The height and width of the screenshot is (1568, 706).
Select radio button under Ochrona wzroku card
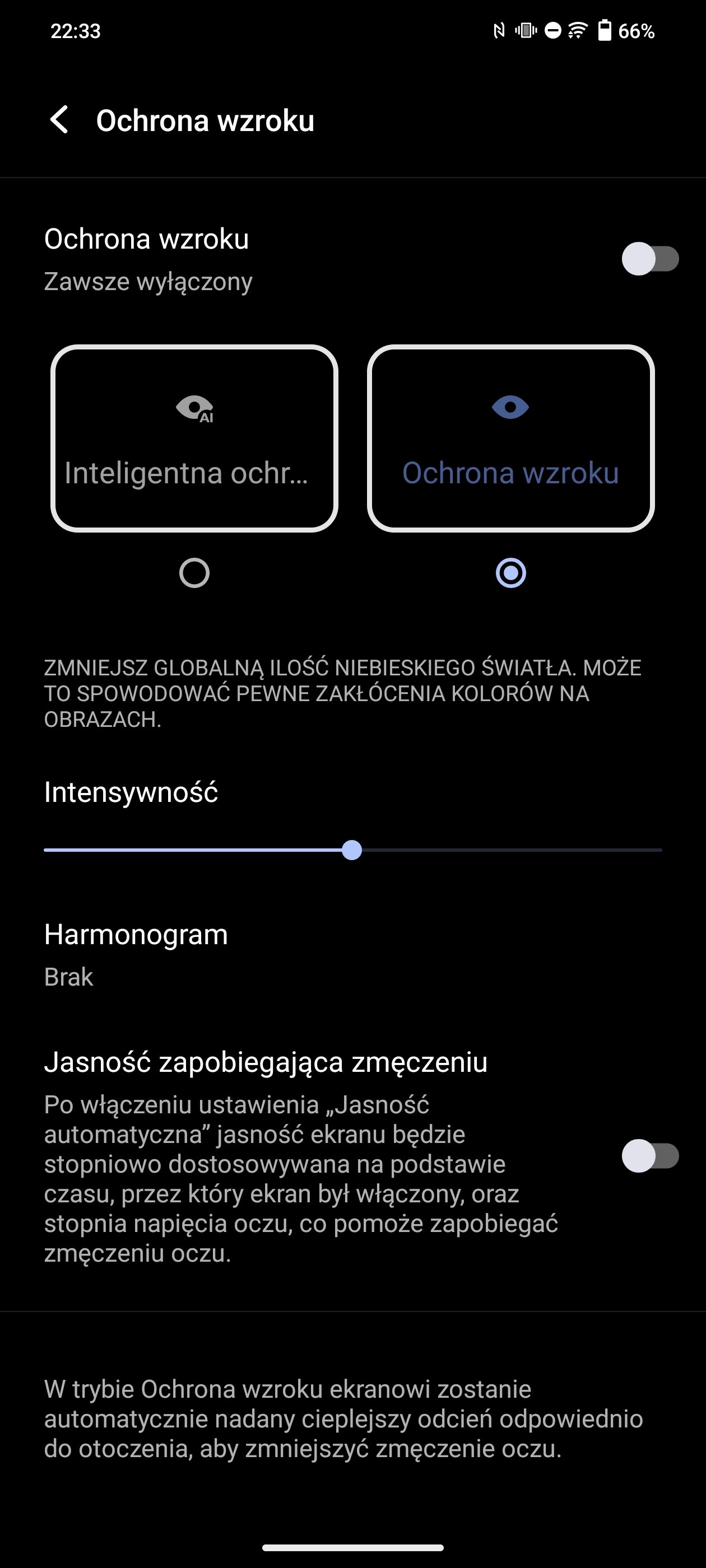pyautogui.click(x=510, y=573)
